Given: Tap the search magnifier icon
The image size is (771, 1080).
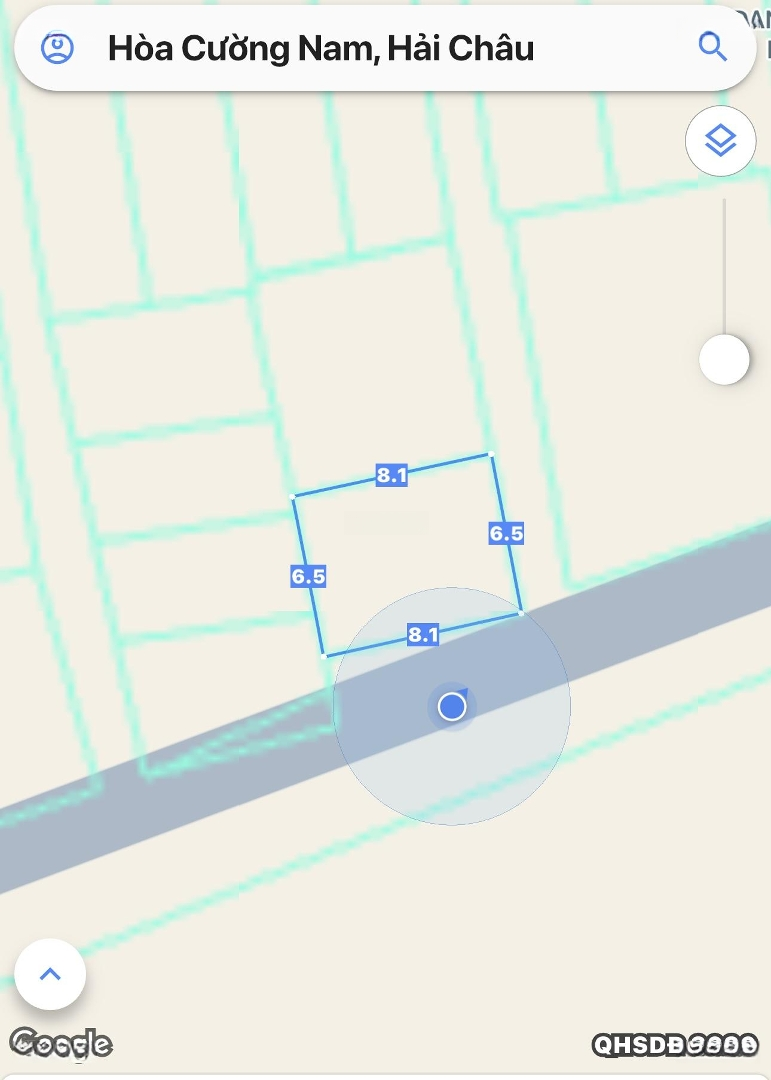Looking at the screenshot, I should pos(712,47).
